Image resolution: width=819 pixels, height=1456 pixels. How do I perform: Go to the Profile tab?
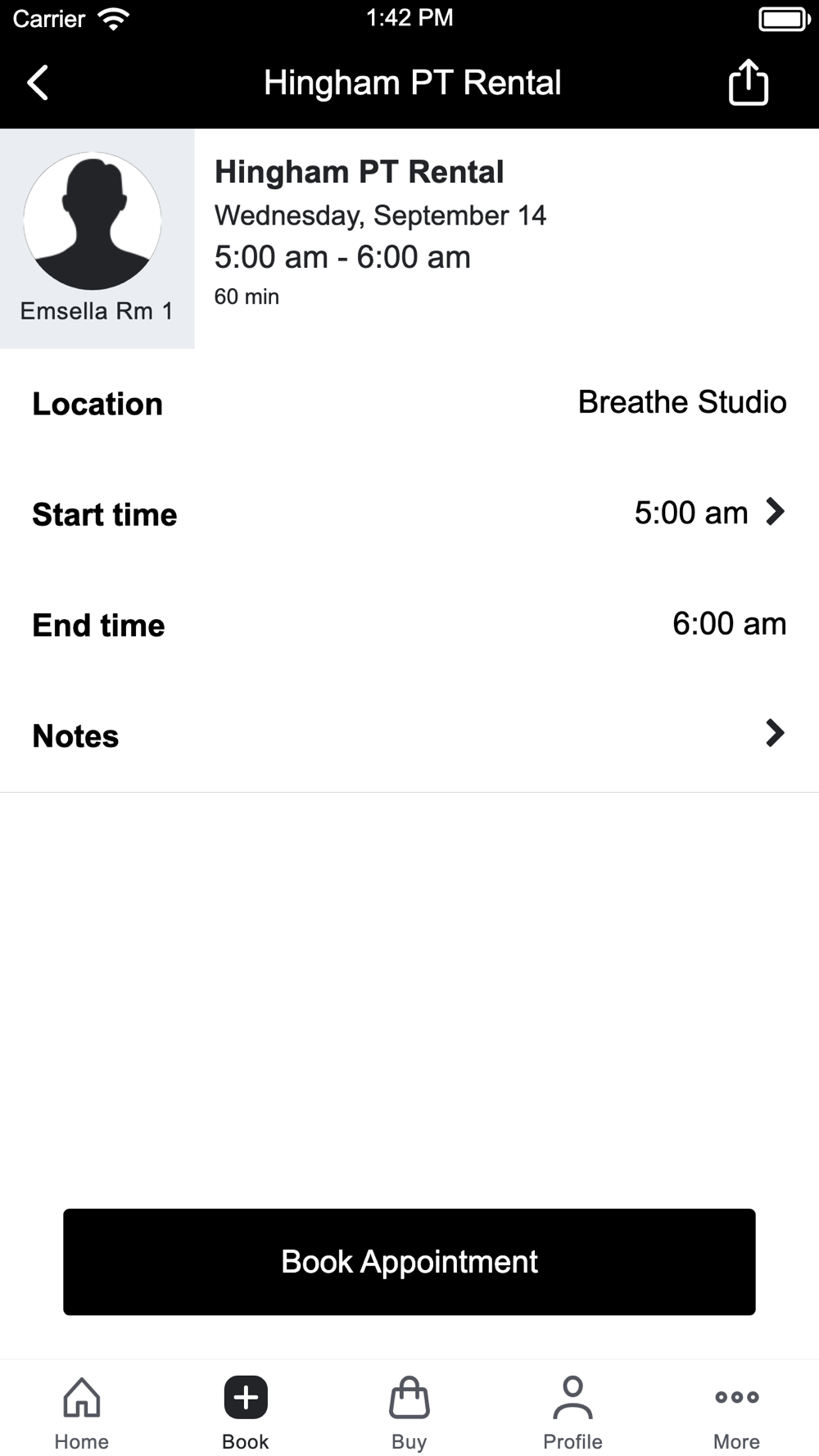point(573,1413)
